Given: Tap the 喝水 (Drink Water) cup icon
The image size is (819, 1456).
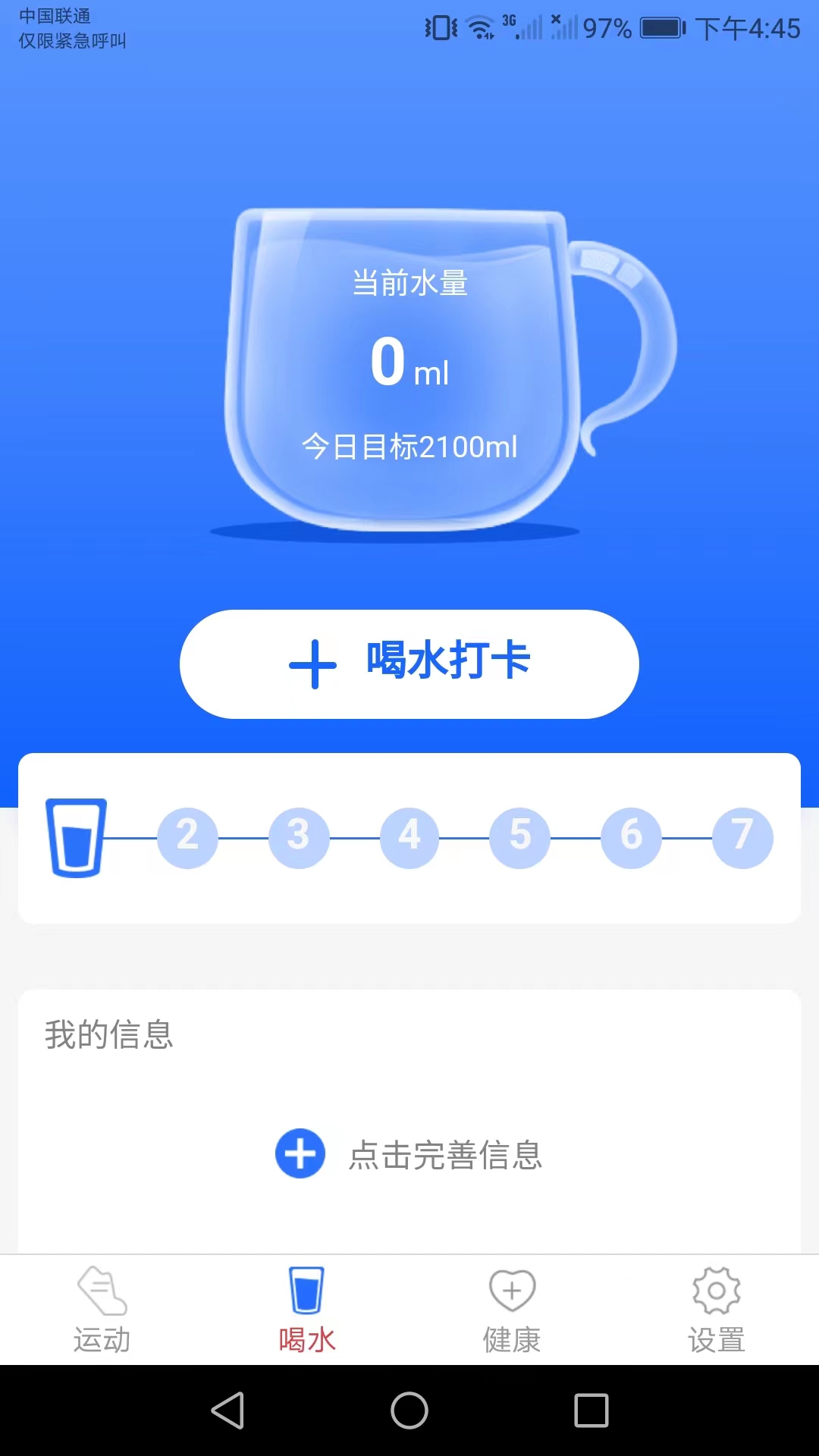Looking at the screenshot, I should pyautogui.click(x=306, y=1289).
